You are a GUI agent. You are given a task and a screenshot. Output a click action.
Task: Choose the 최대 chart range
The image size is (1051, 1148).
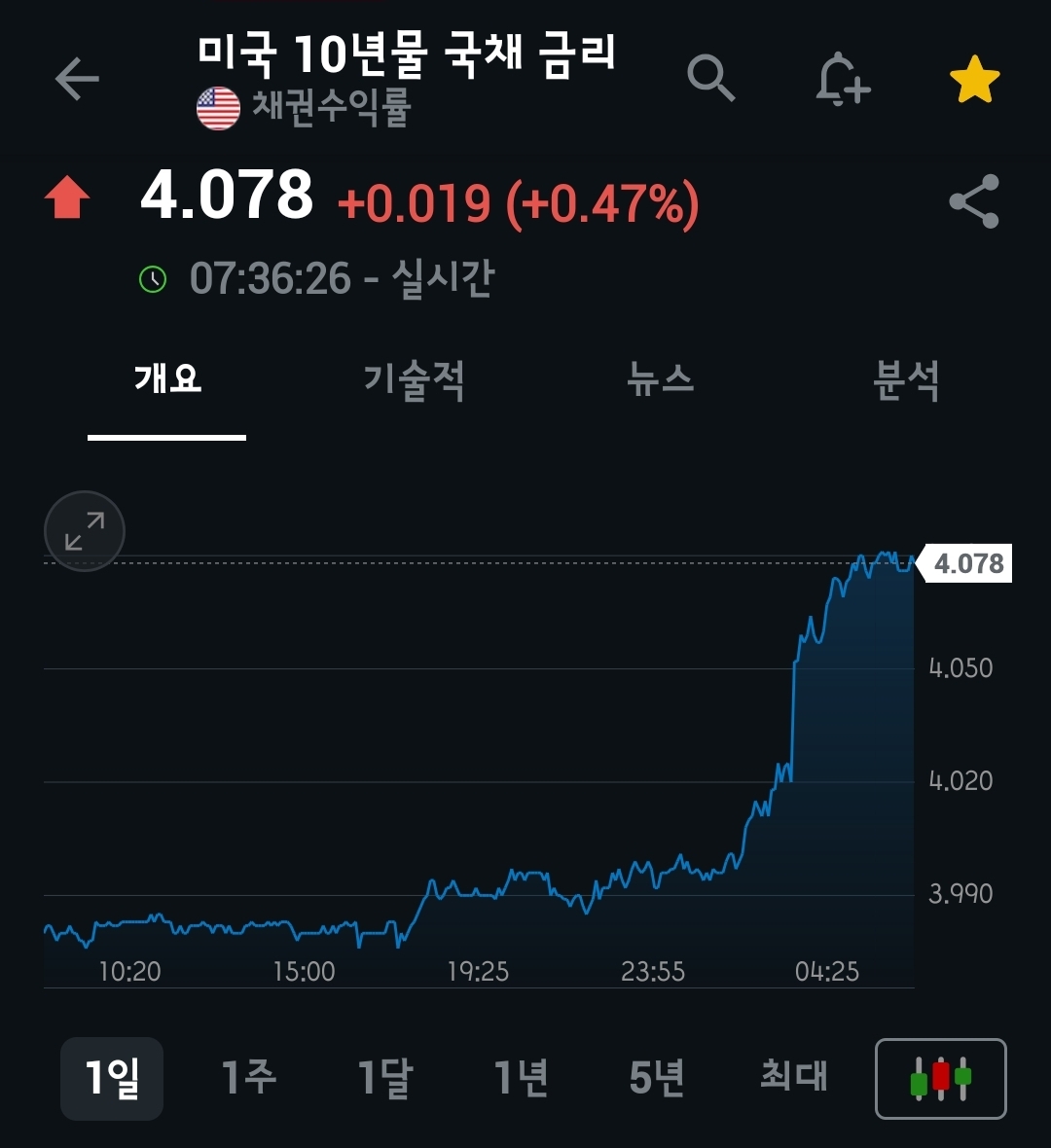point(793,1076)
